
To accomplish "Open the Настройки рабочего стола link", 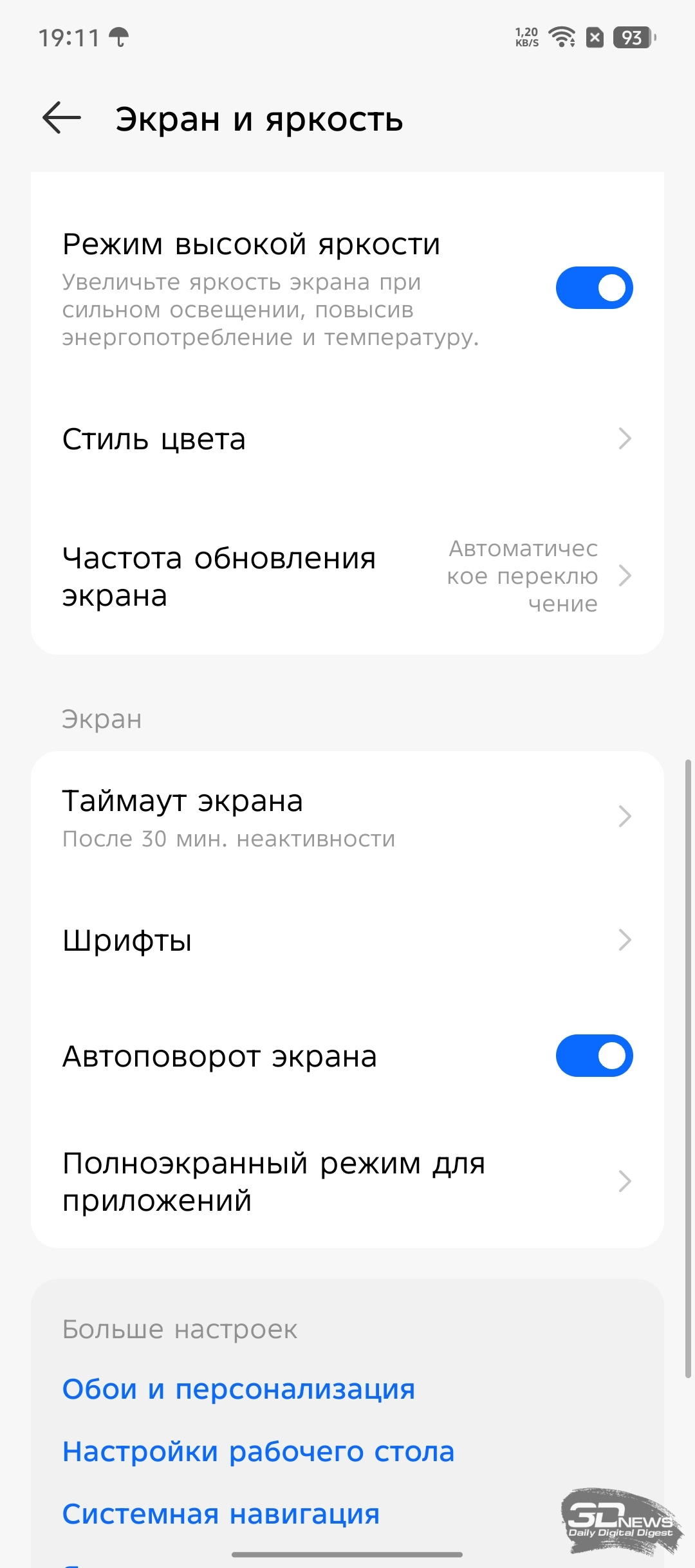I will [x=259, y=1451].
